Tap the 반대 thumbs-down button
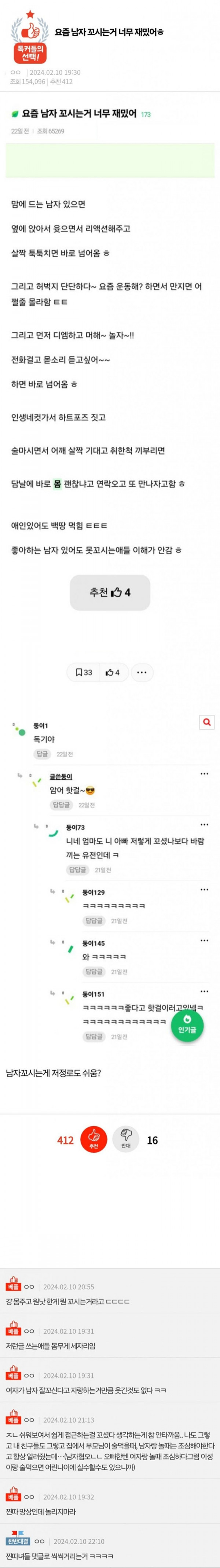Image resolution: width=220 pixels, height=1568 pixels. point(126,1140)
